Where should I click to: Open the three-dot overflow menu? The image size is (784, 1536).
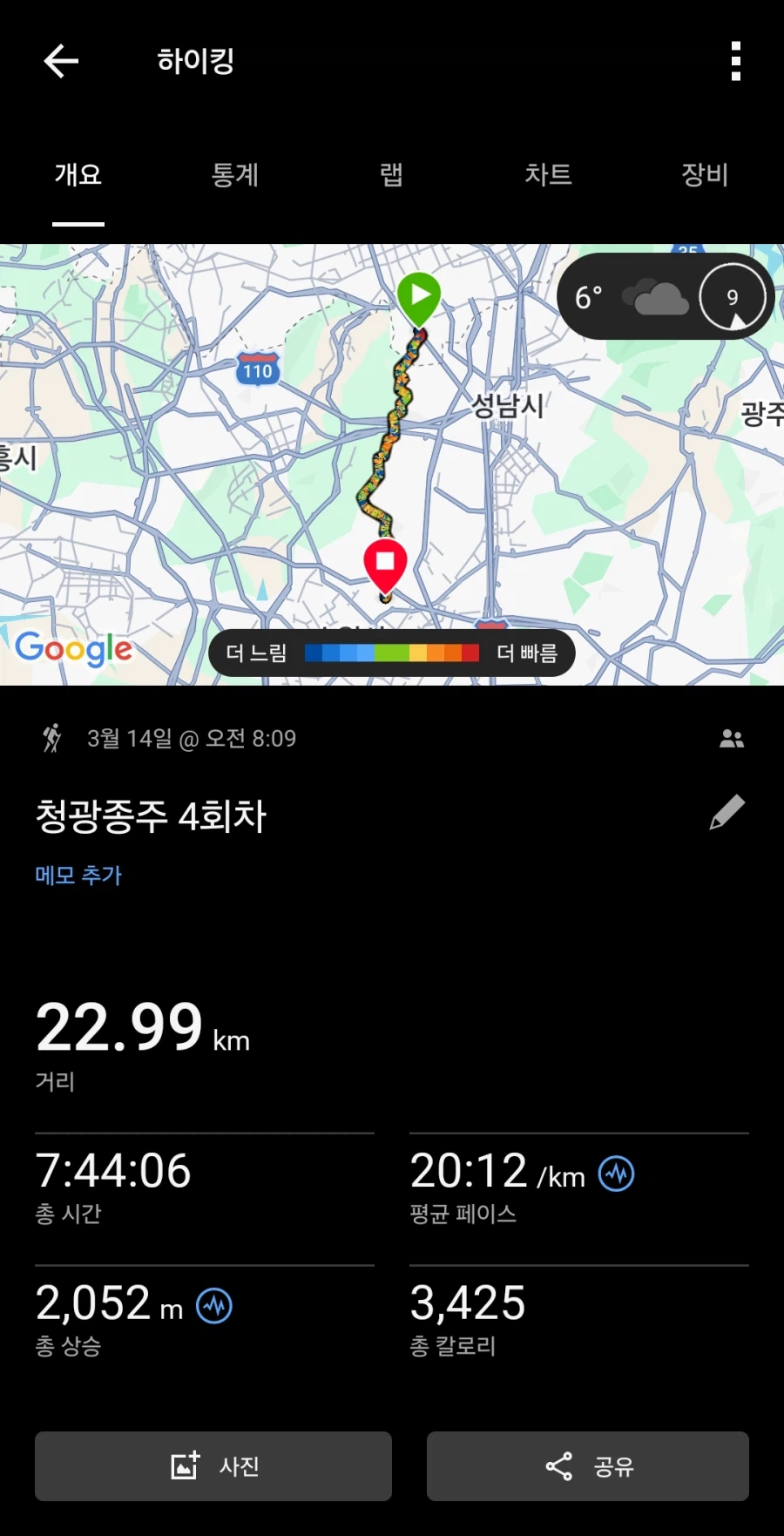(734, 61)
